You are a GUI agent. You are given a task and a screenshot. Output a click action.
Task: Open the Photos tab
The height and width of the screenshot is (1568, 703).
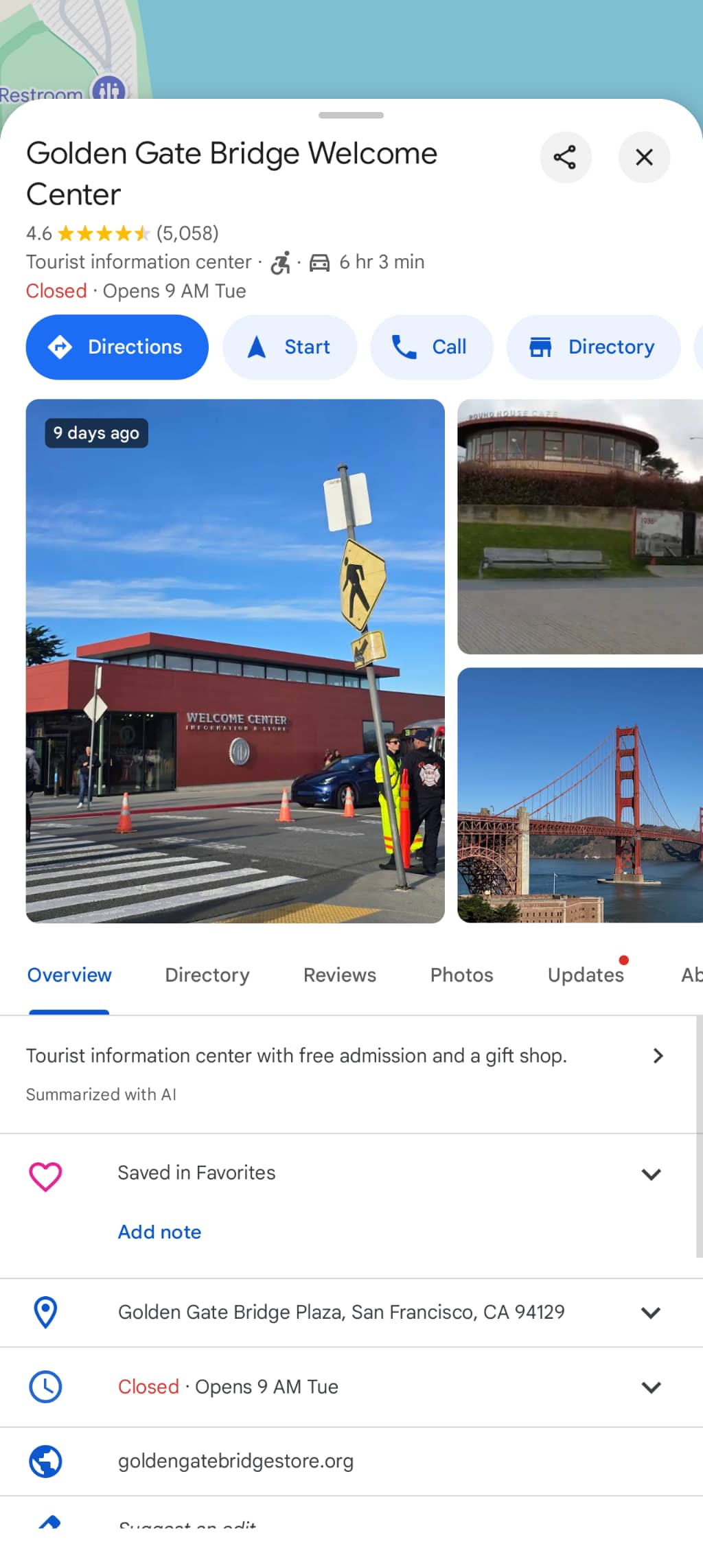(x=461, y=975)
